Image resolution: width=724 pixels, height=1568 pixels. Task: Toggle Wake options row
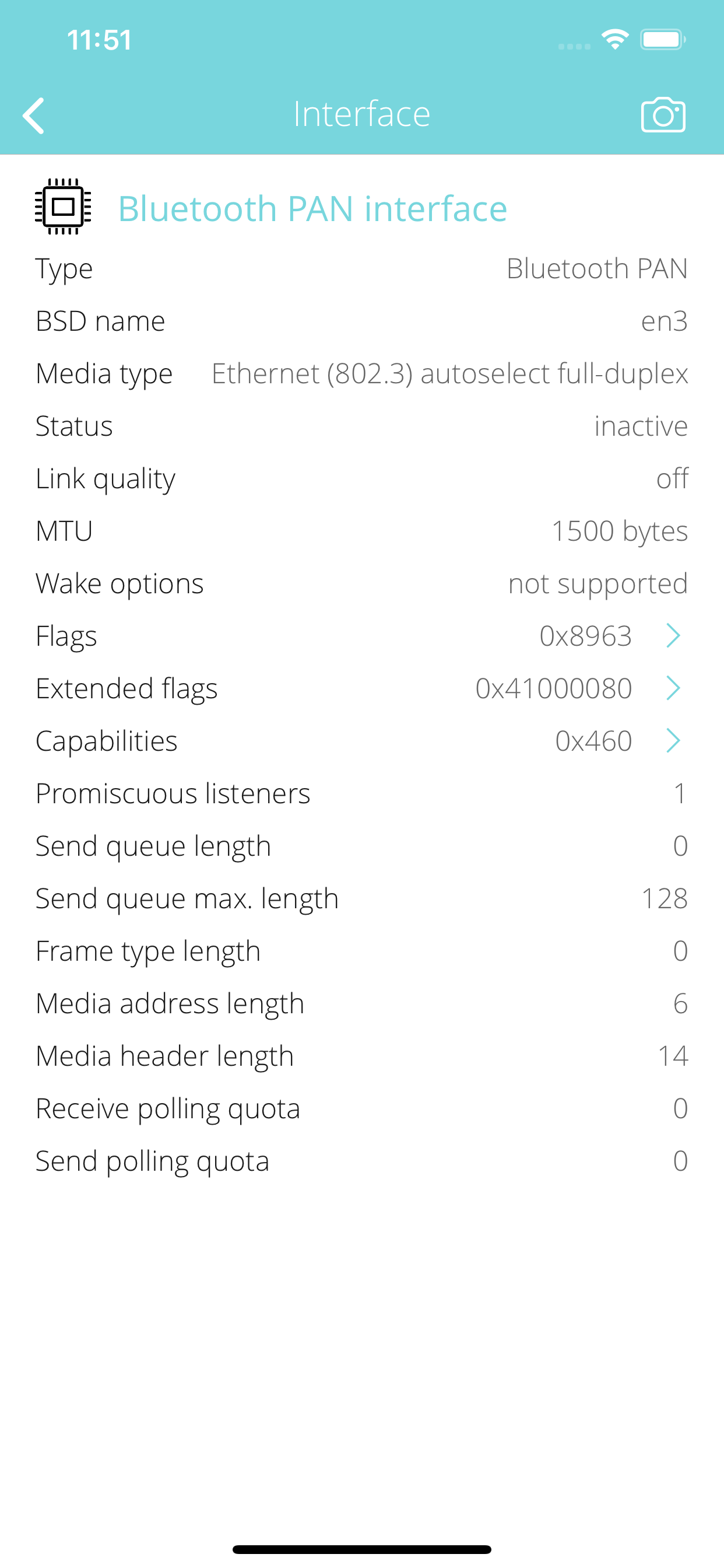(362, 583)
